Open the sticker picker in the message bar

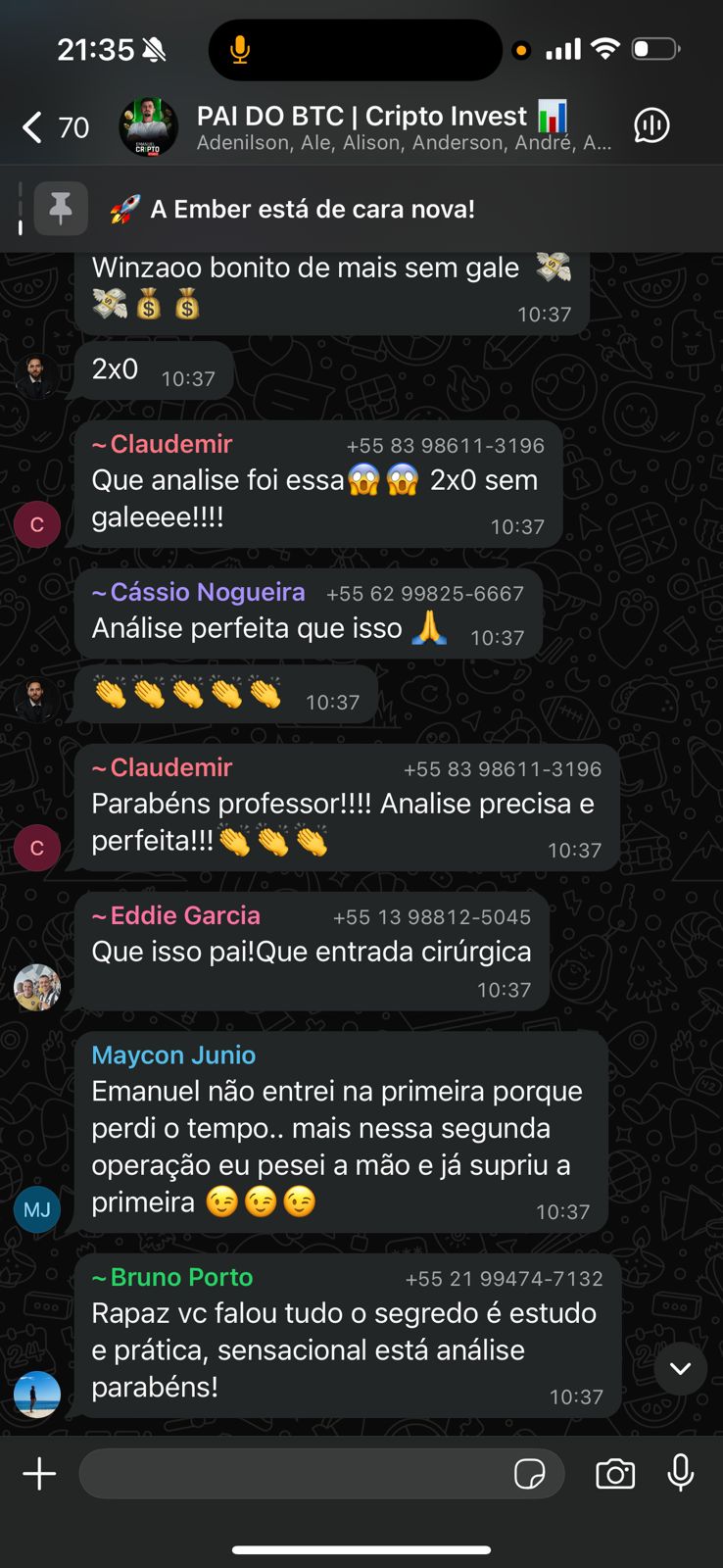tap(530, 1473)
